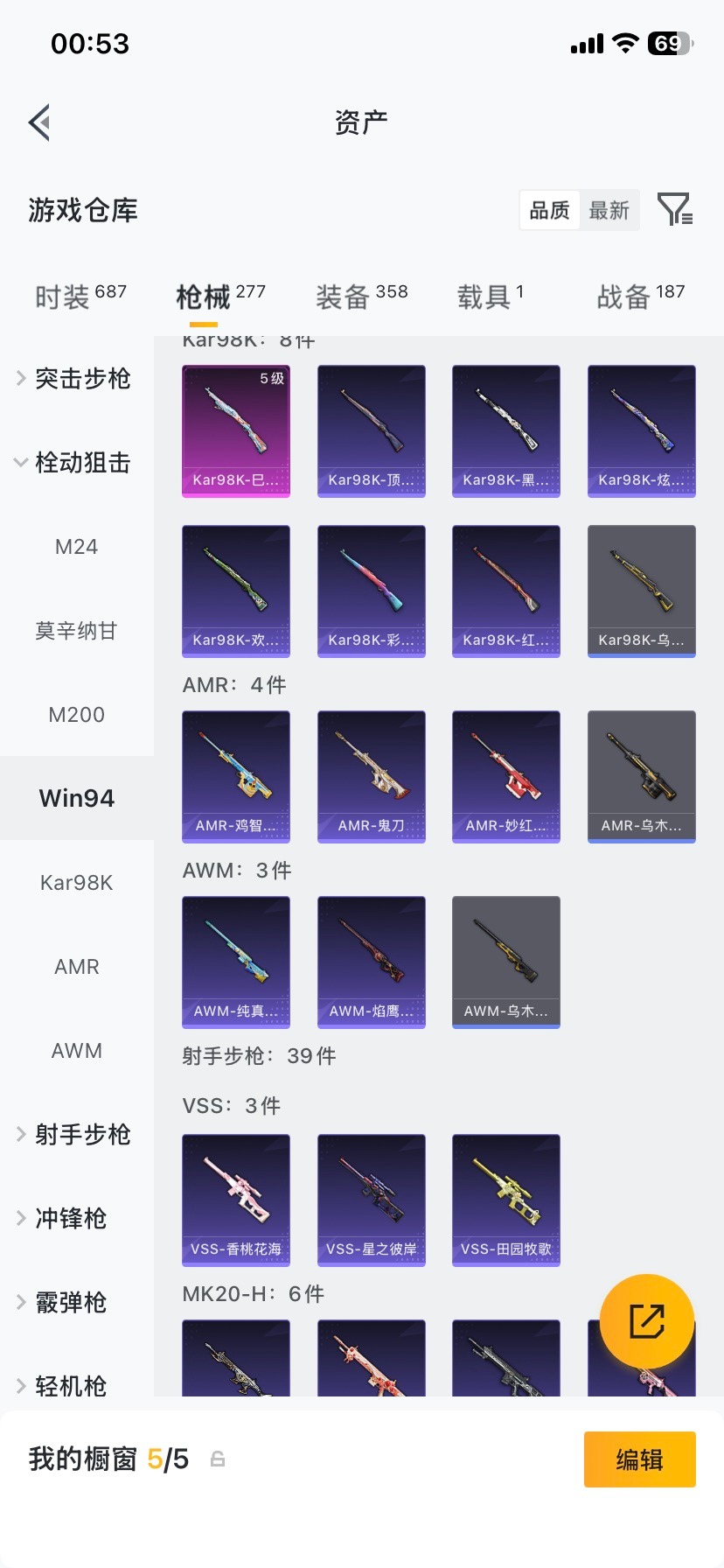
Task: View the 战备 tab
Action: tap(640, 297)
